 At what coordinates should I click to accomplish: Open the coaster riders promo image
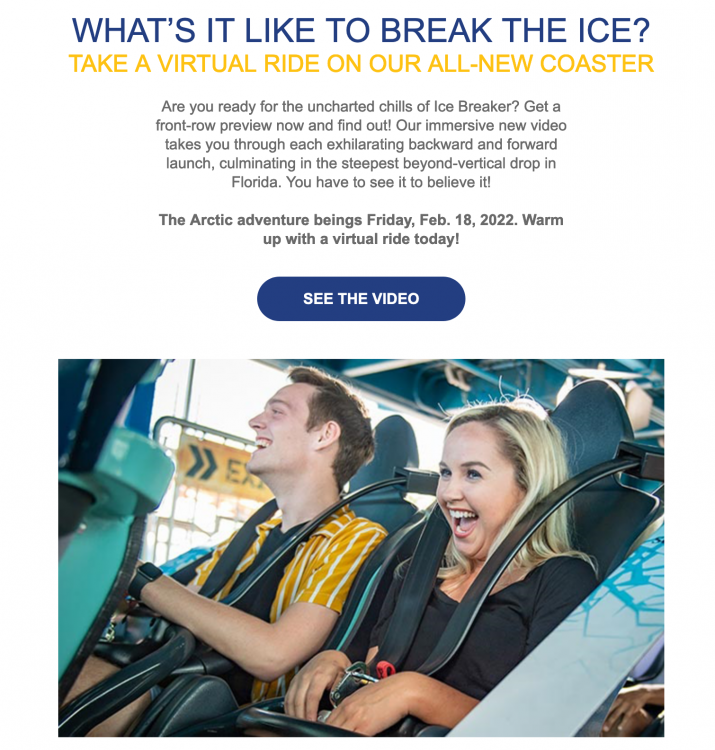361,547
